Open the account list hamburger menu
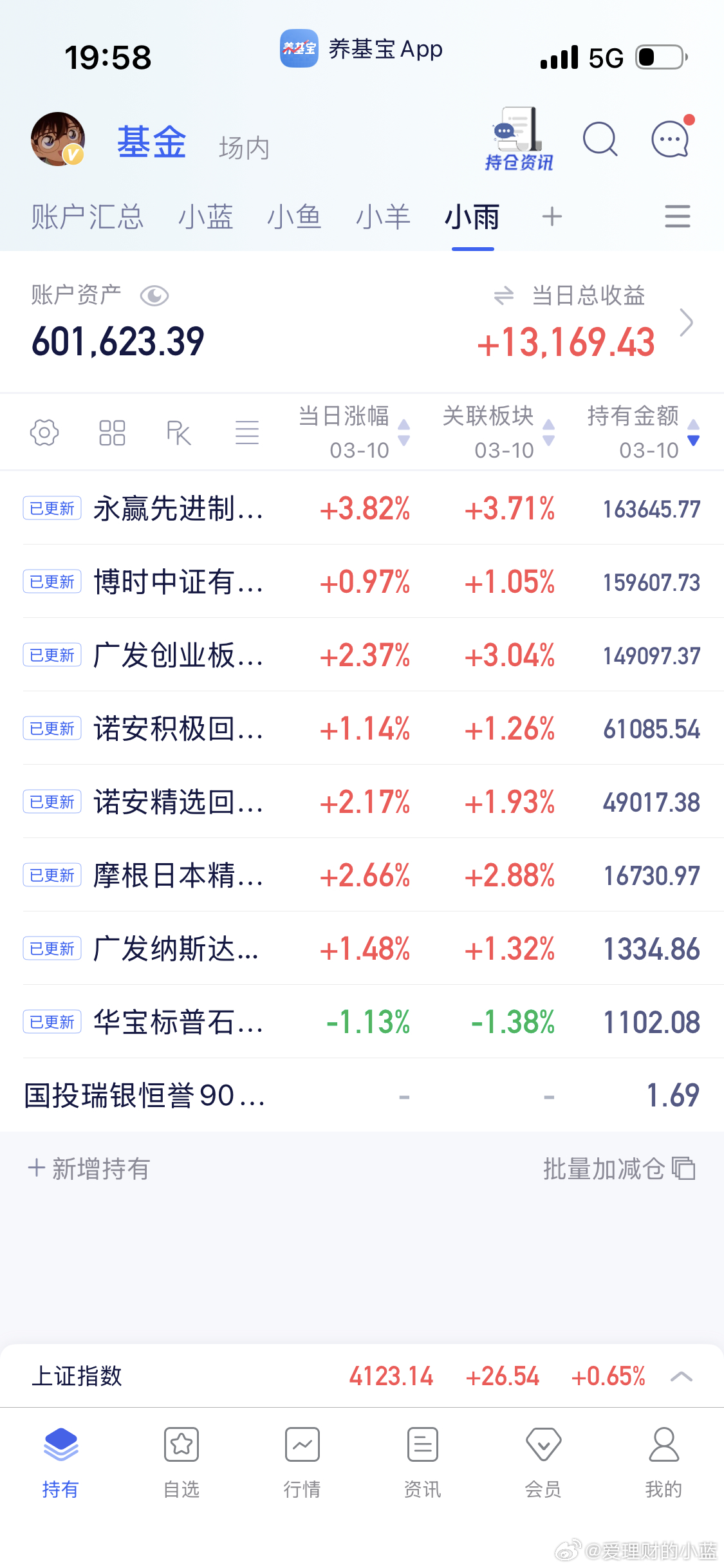 (677, 217)
